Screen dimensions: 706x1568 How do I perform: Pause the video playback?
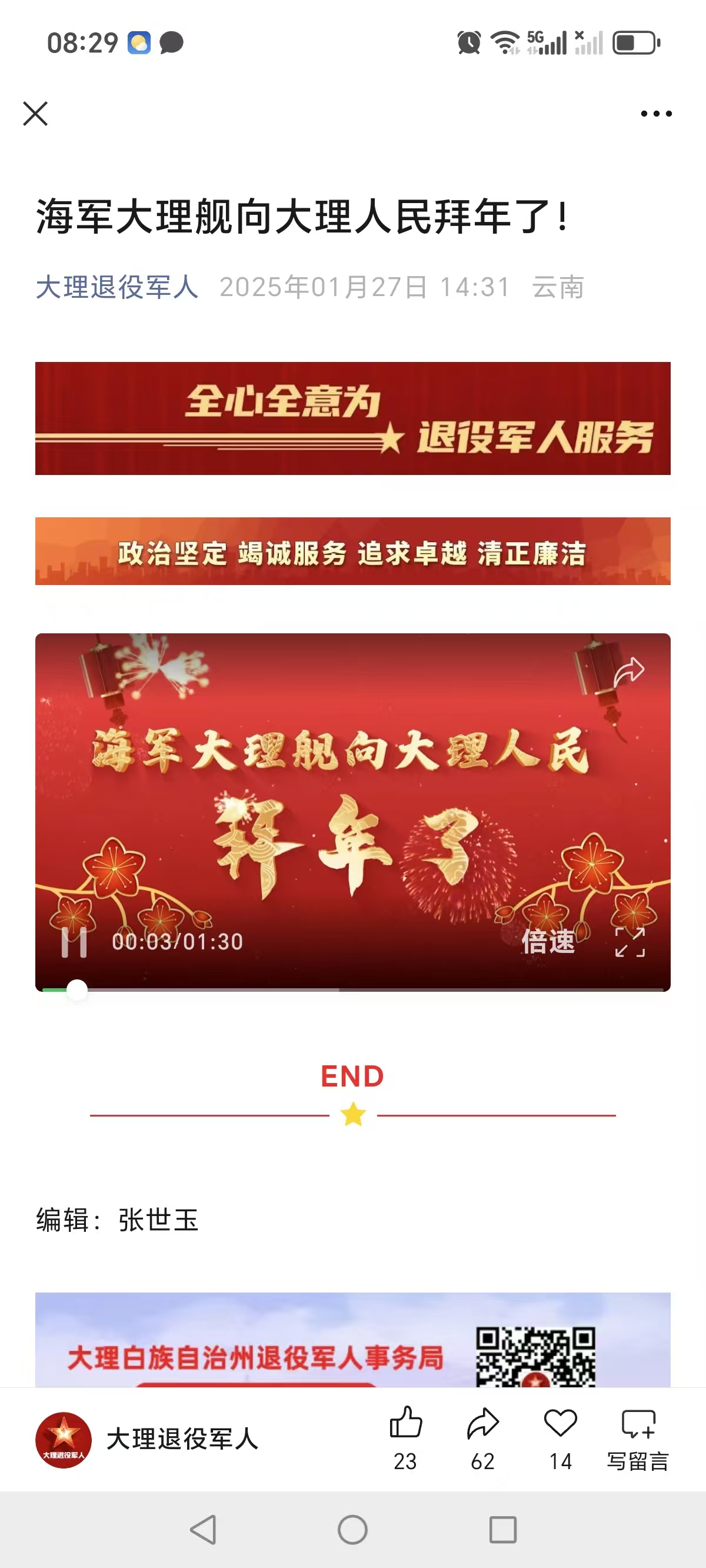point(74,942)
